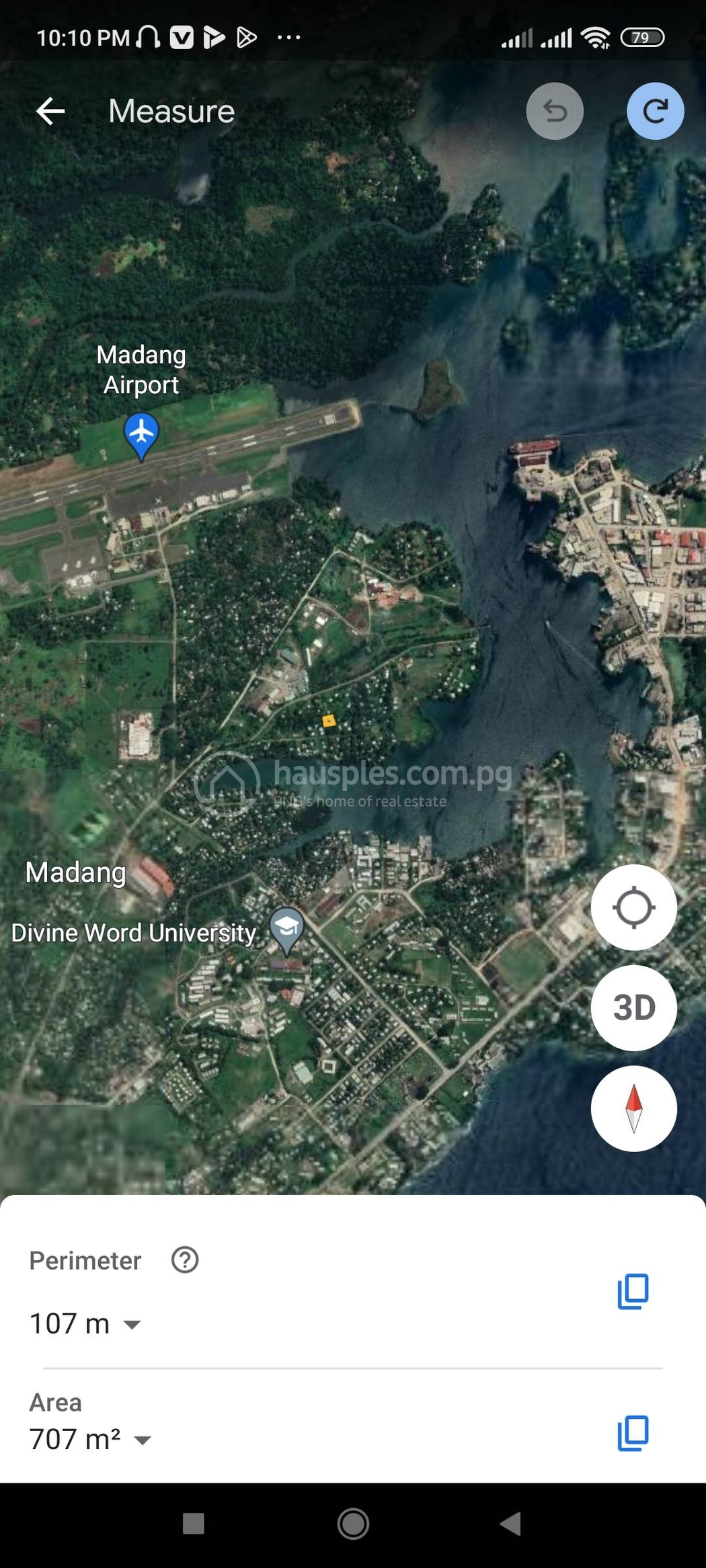Tap the compass to reset map orientation
The image size is (706, 1568).
633,1110
